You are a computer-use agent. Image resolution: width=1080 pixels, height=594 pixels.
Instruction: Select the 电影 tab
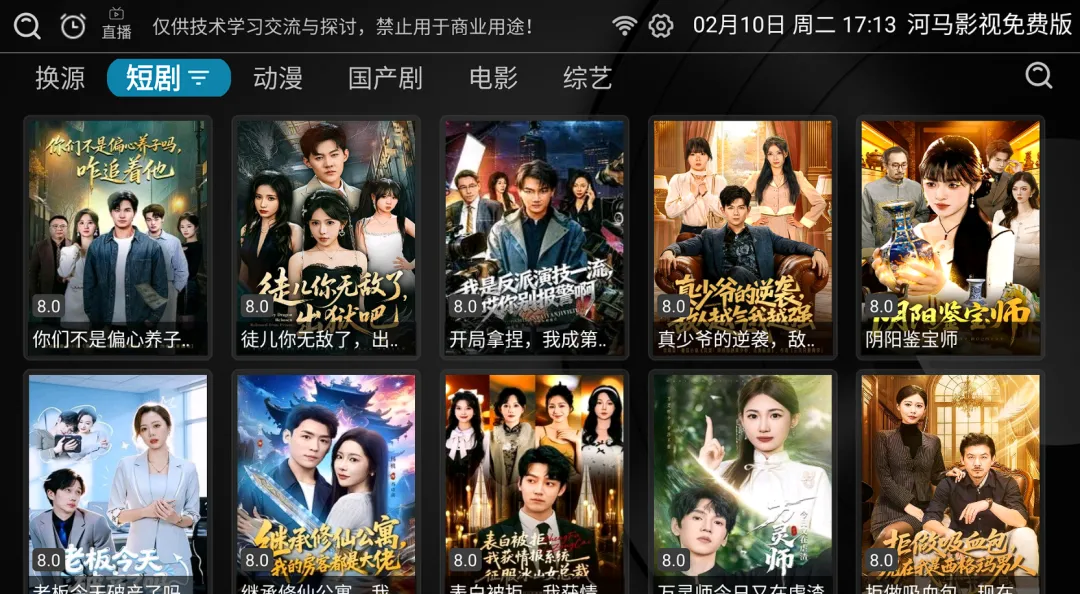pyautogui.click(x=493, y=78)
